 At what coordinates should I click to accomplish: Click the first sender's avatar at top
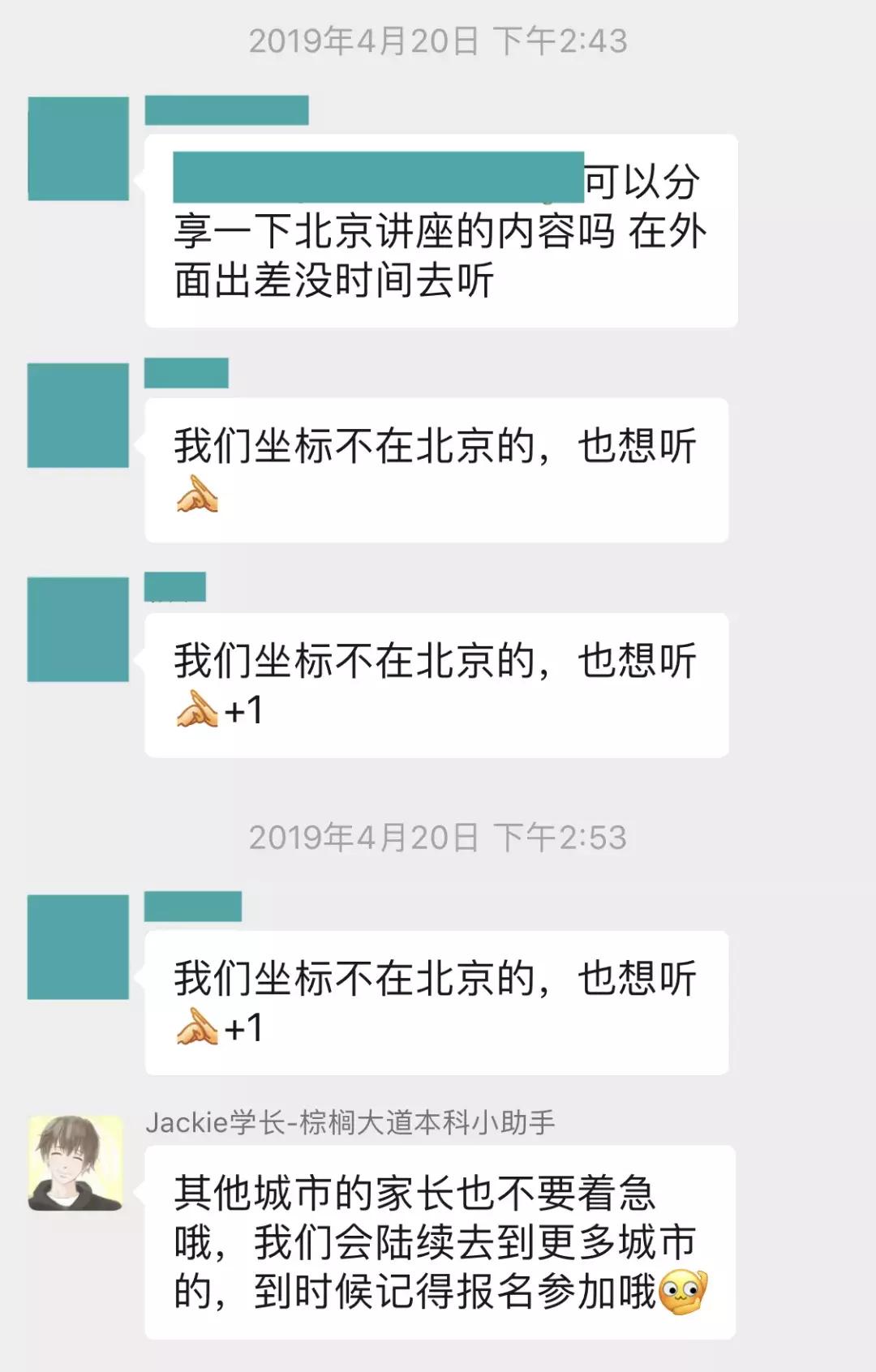click(76, 146)
